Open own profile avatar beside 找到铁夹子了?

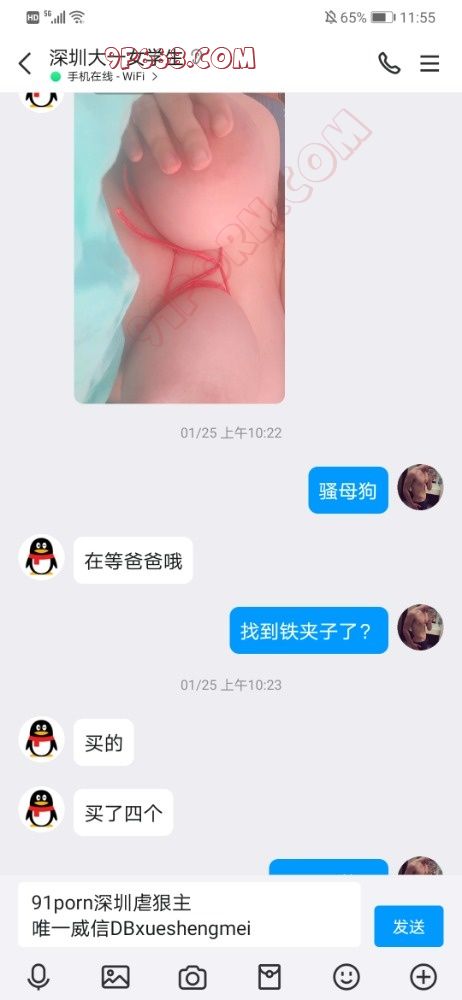click(421, 628)
